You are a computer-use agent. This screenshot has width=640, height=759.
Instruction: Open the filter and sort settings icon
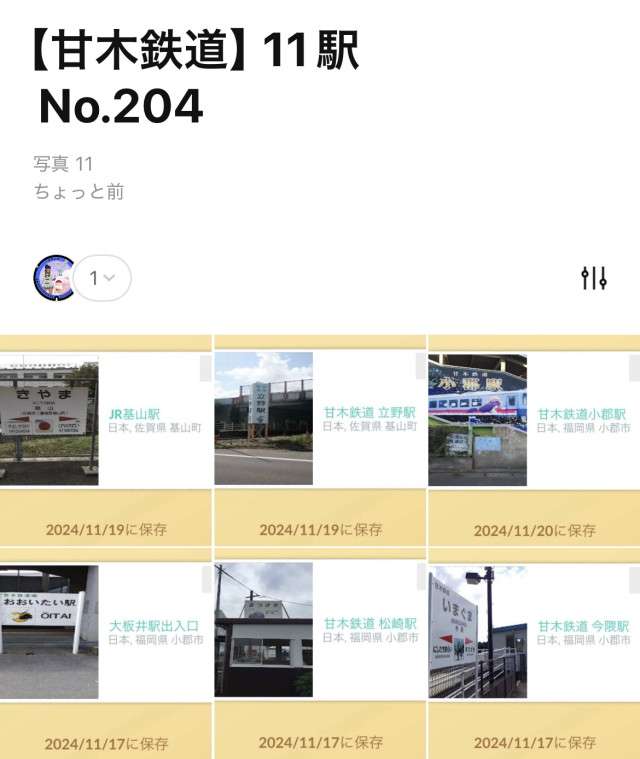(x=594, y=278)
